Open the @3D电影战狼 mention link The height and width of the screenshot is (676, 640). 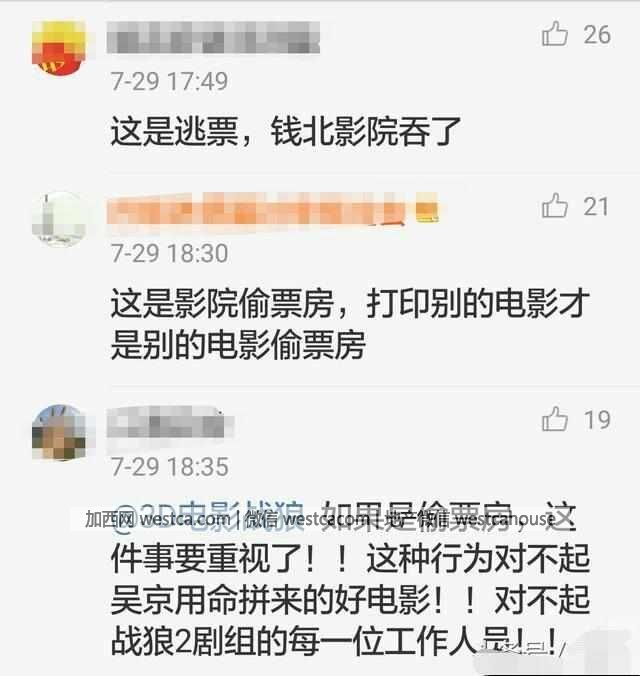coord(208,516)
